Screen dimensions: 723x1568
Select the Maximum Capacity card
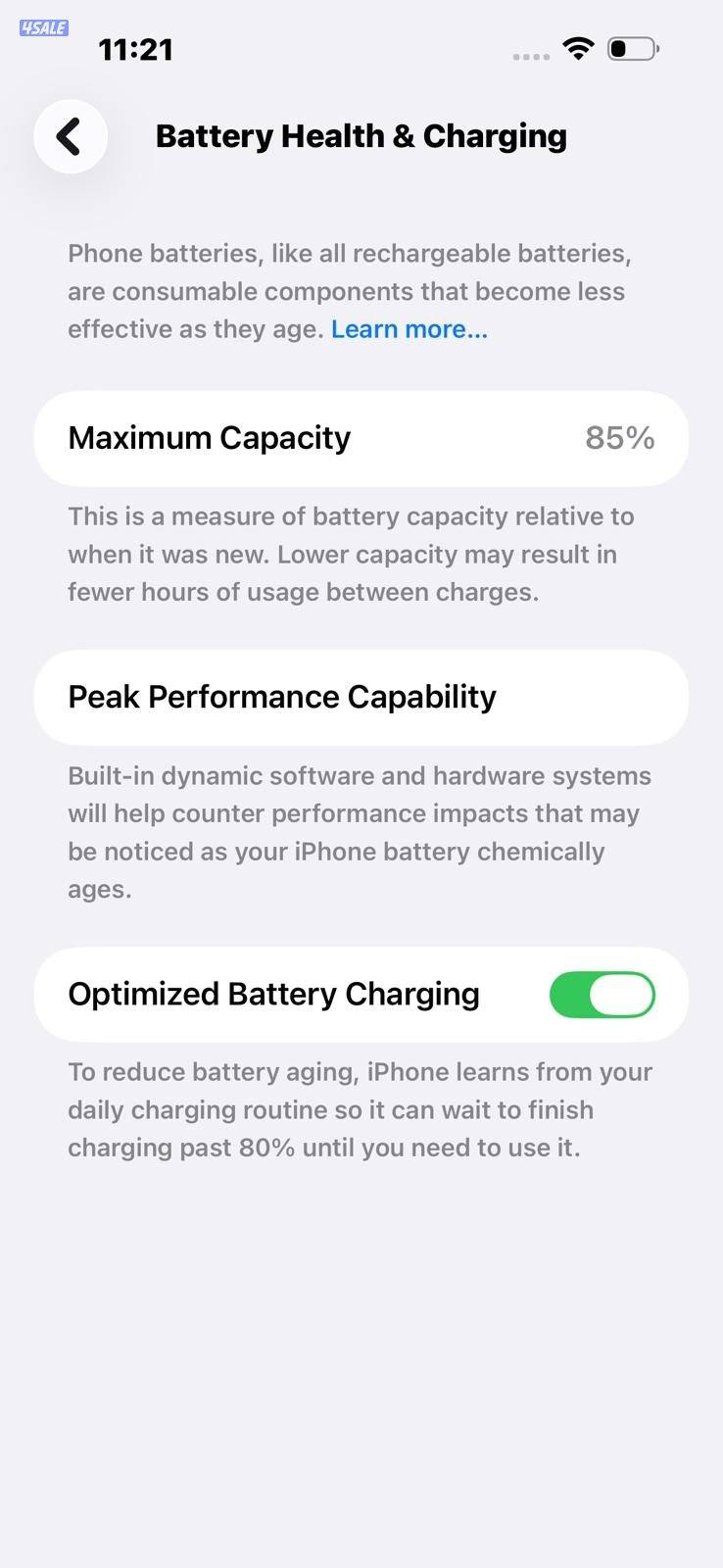(361, 438)
